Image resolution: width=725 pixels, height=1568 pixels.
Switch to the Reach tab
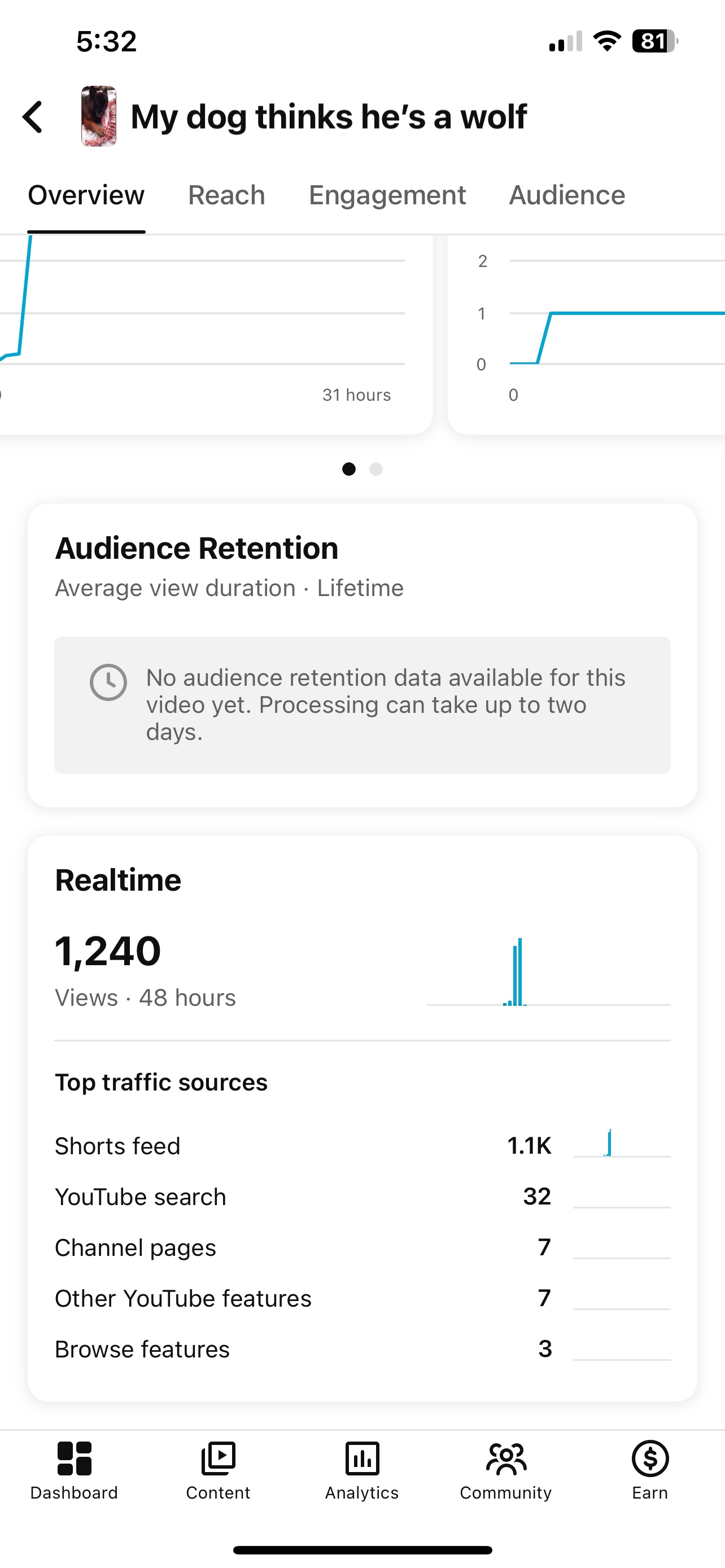click(x=226, y=195)
